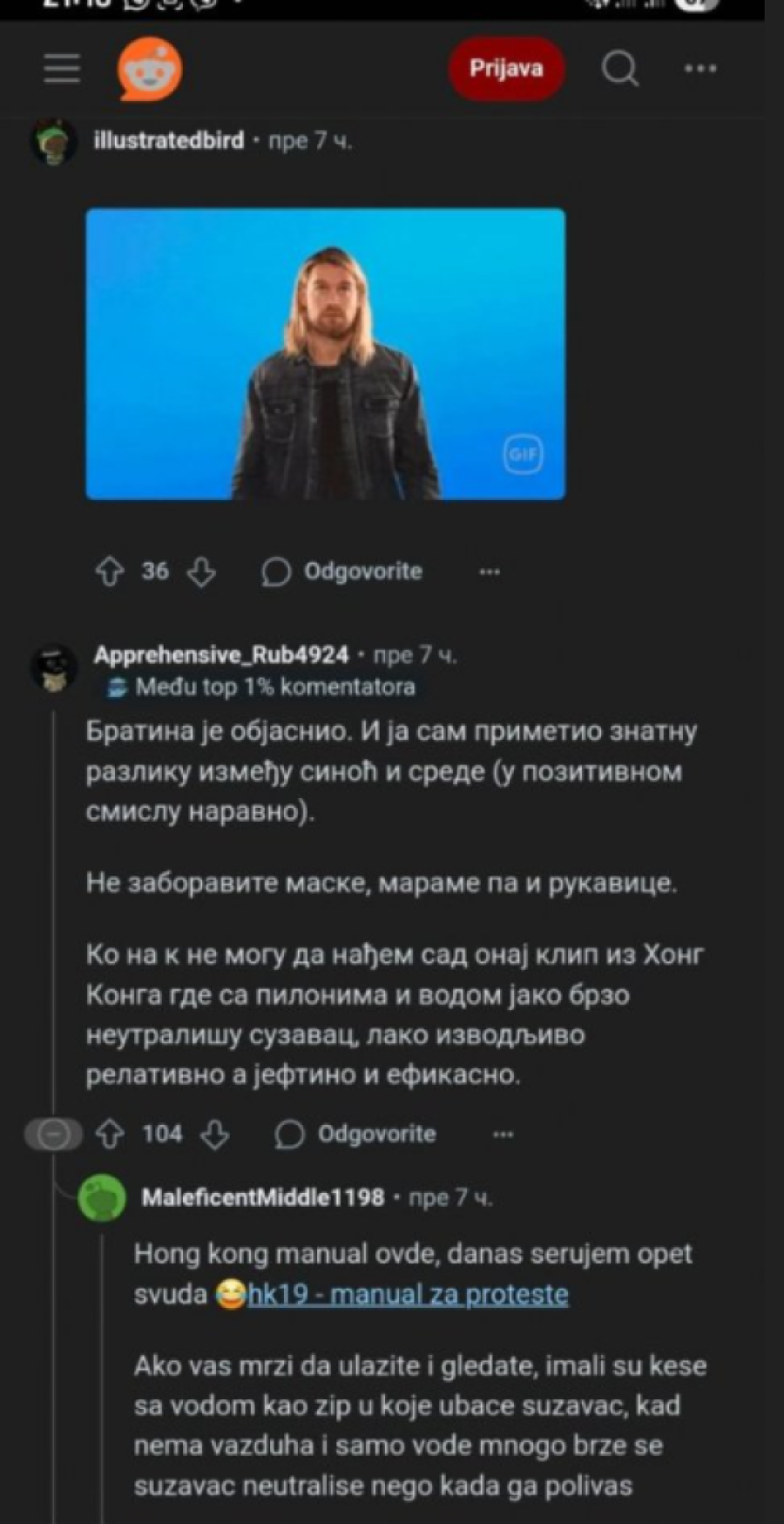
Task: View Apprehensive_Rub4924's profile
Action: pos(220,655)
